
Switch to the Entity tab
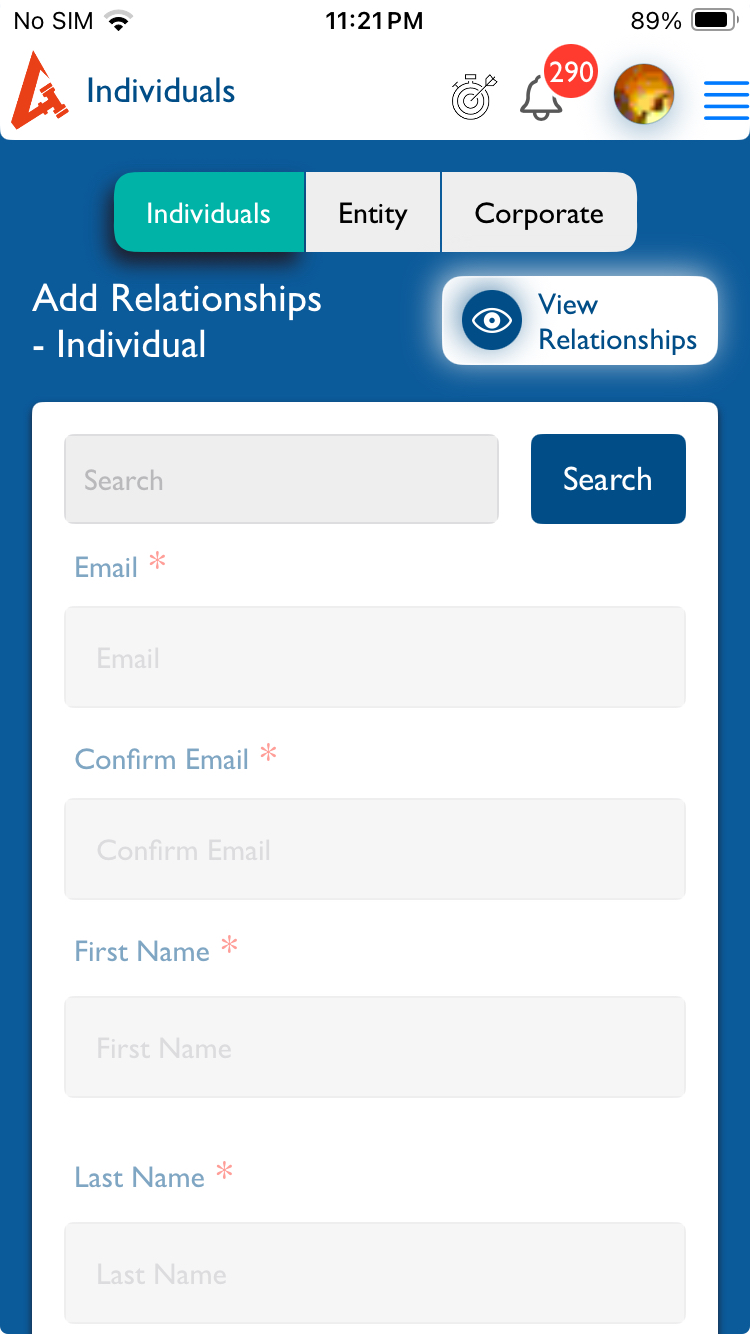click(x=373, y=213)
